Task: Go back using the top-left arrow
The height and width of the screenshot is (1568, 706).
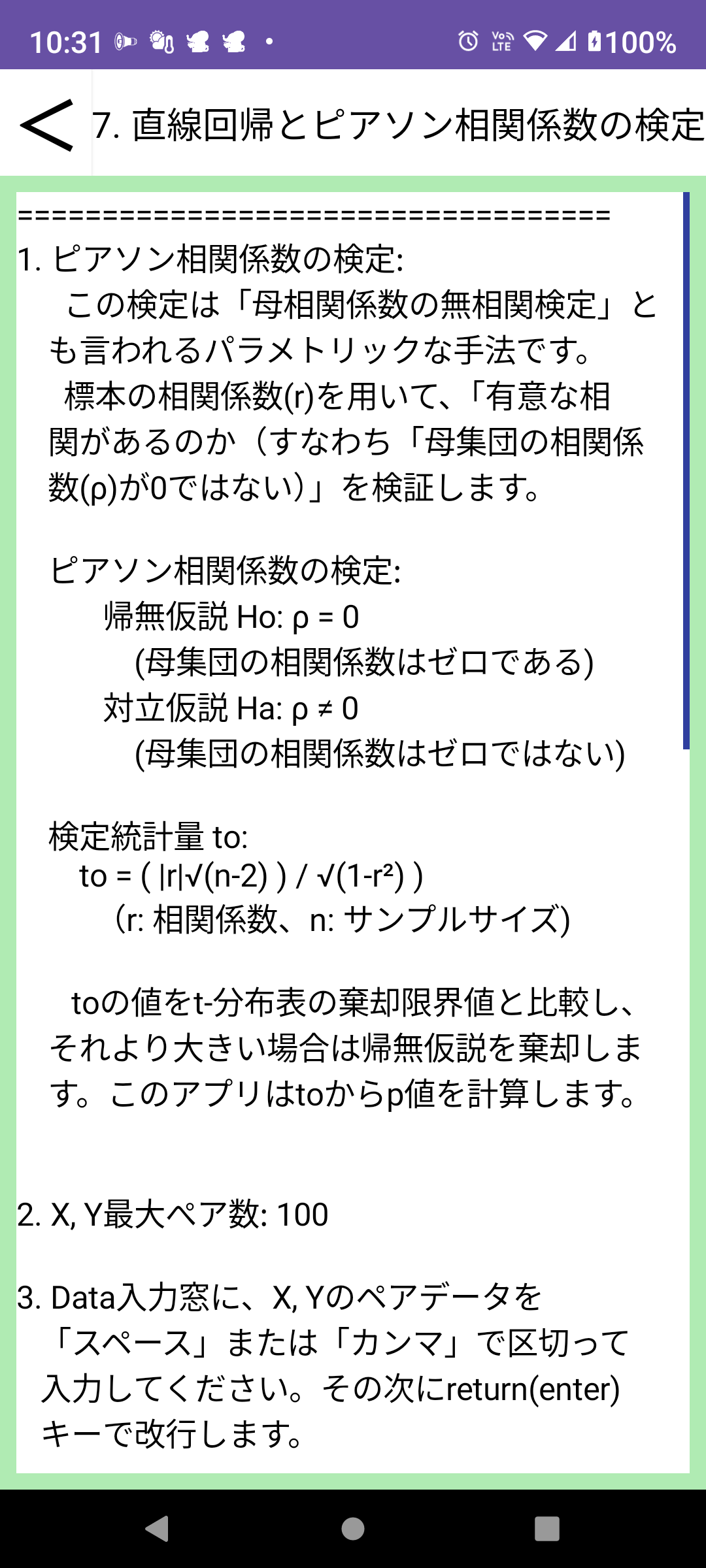Action: [46, 124]
